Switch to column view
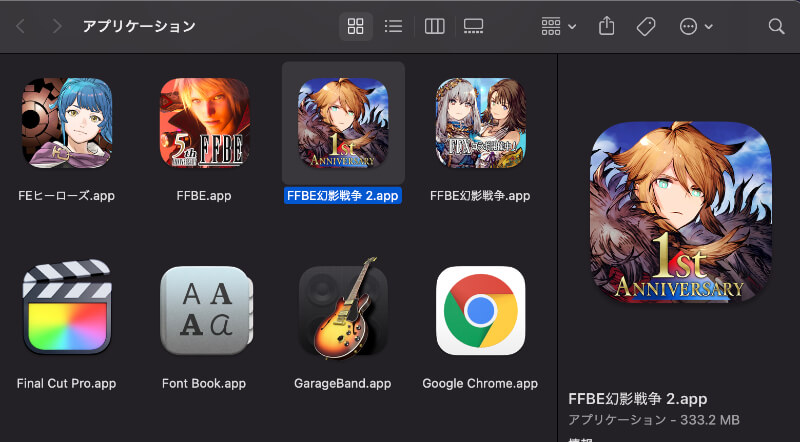 (434, 26)
